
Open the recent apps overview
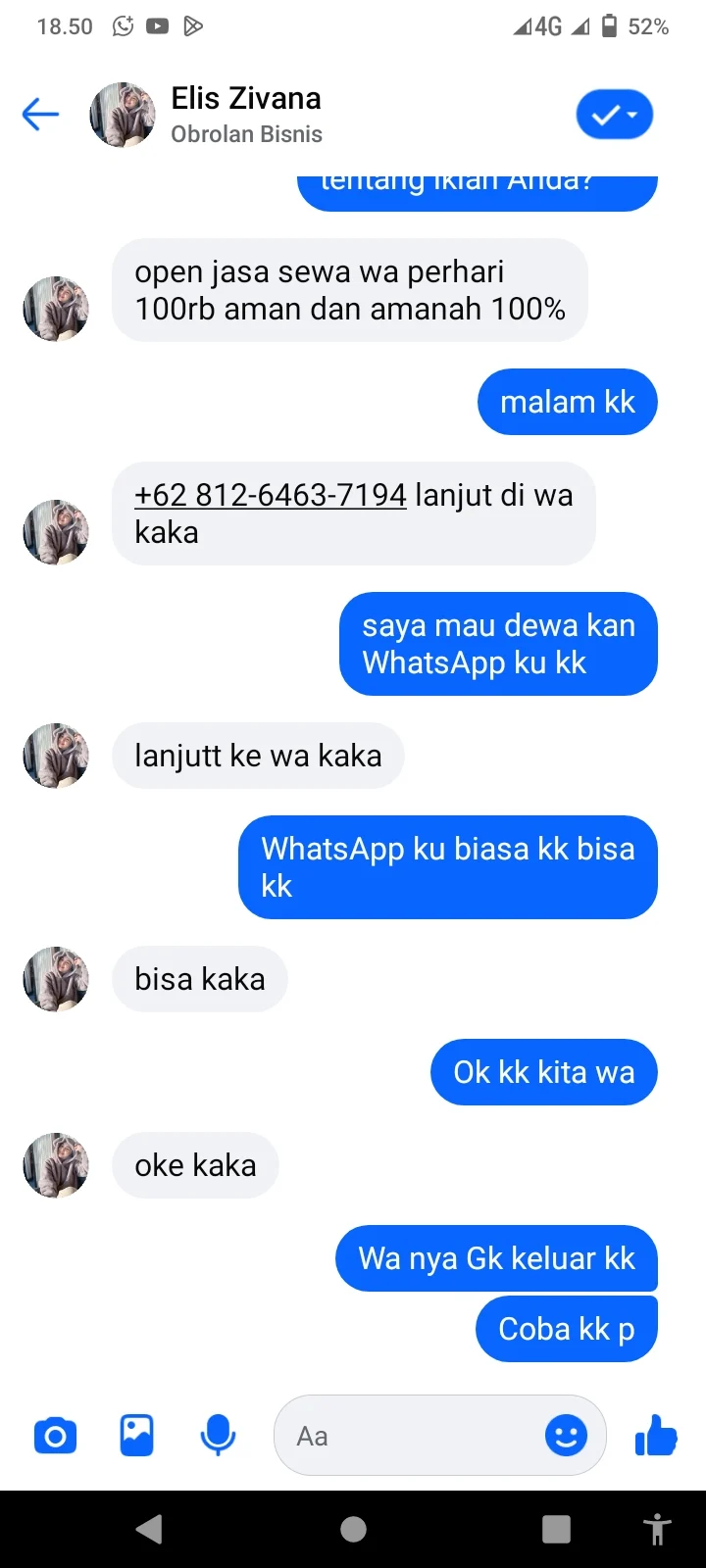[x=556, y=1529]
